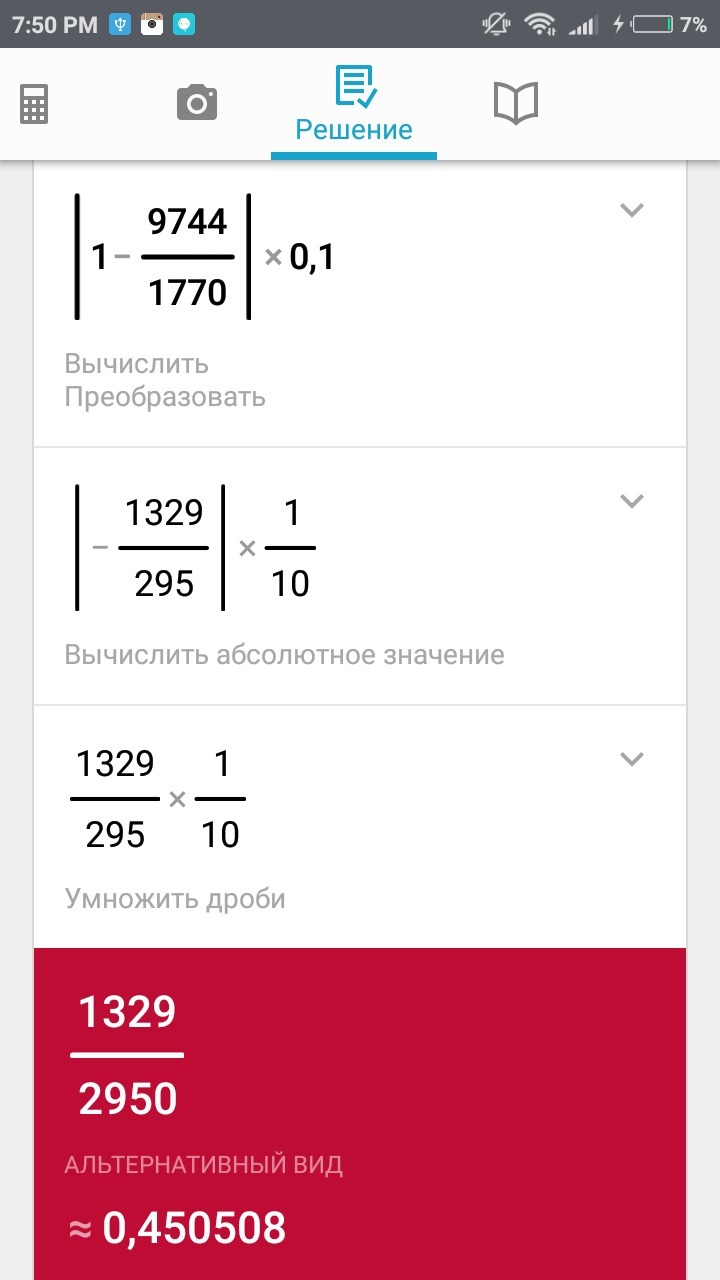Open the textbook book tab
720x1280 pixels.
click(516, 102)
